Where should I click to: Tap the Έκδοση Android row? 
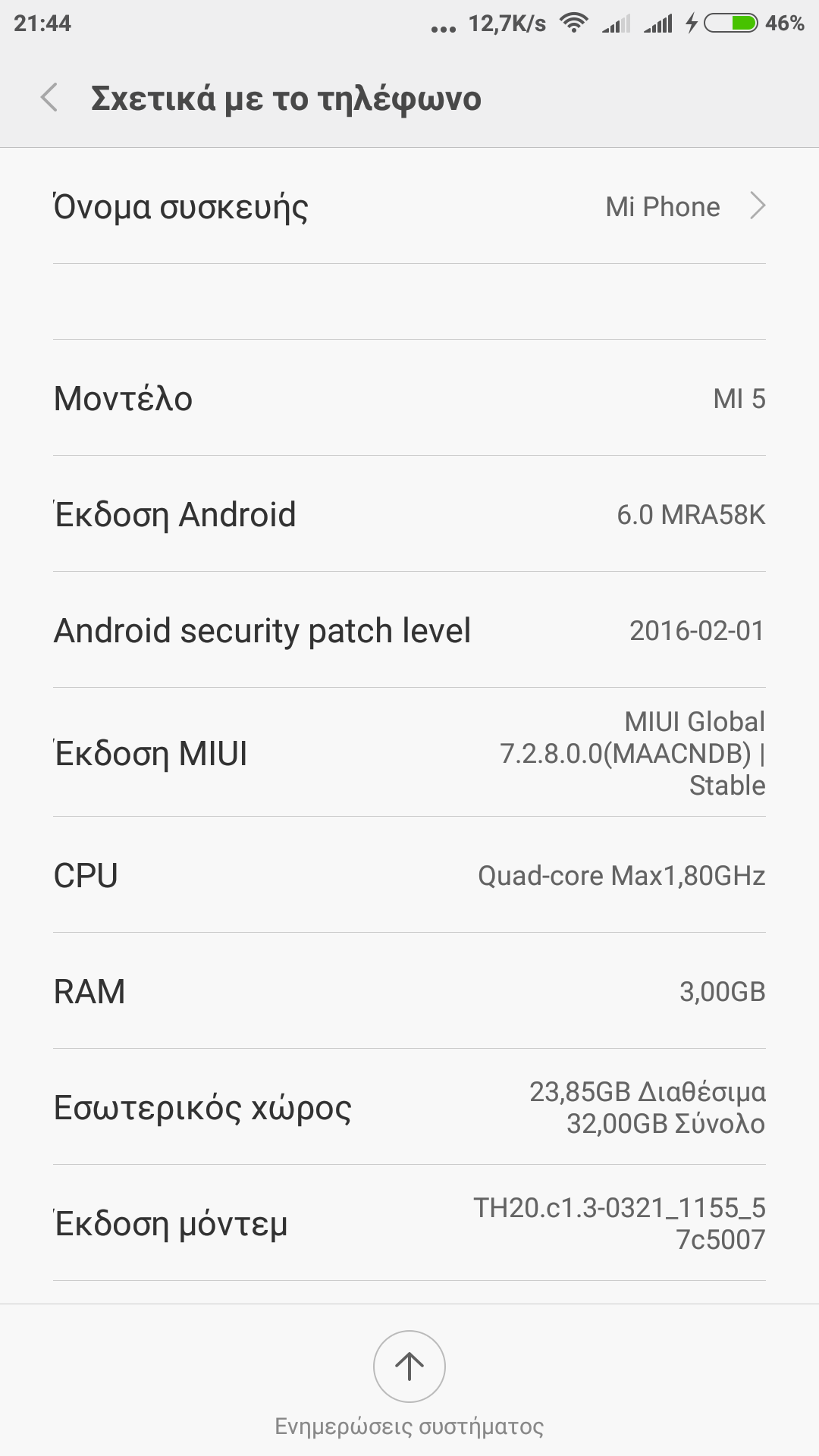[x=409, y=515]
